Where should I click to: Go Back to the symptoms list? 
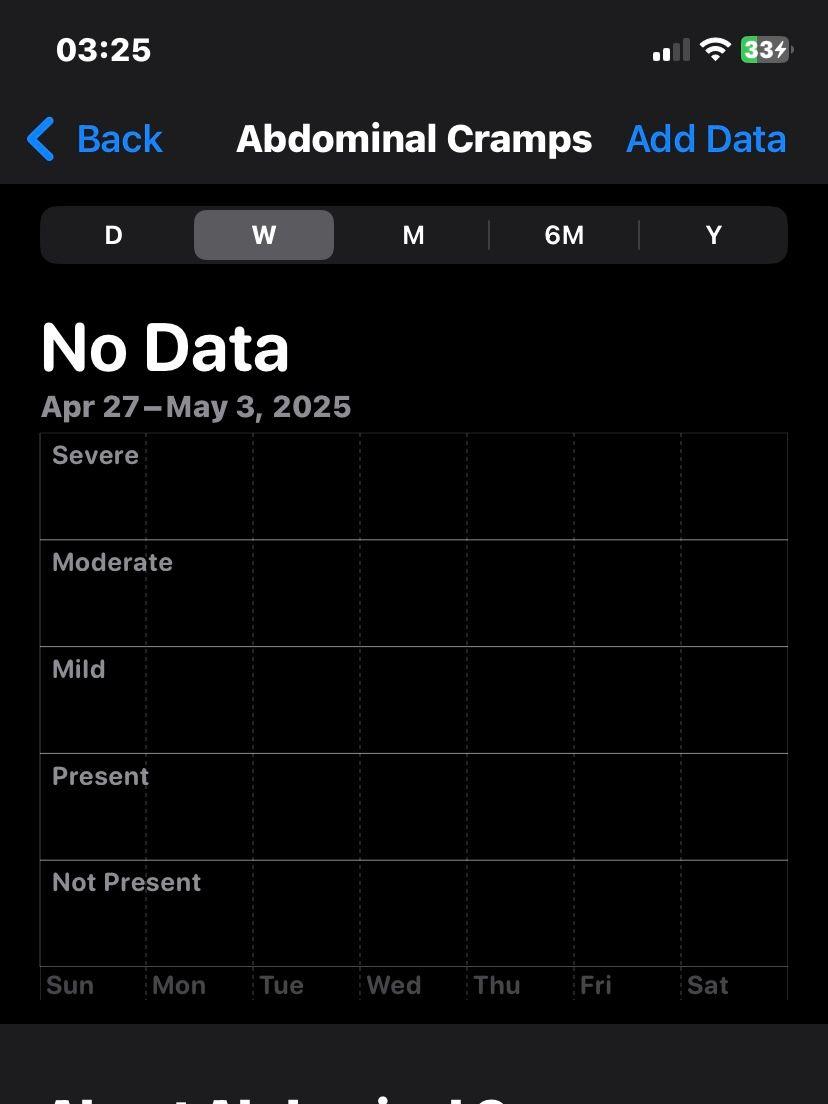tap(95, 139)
